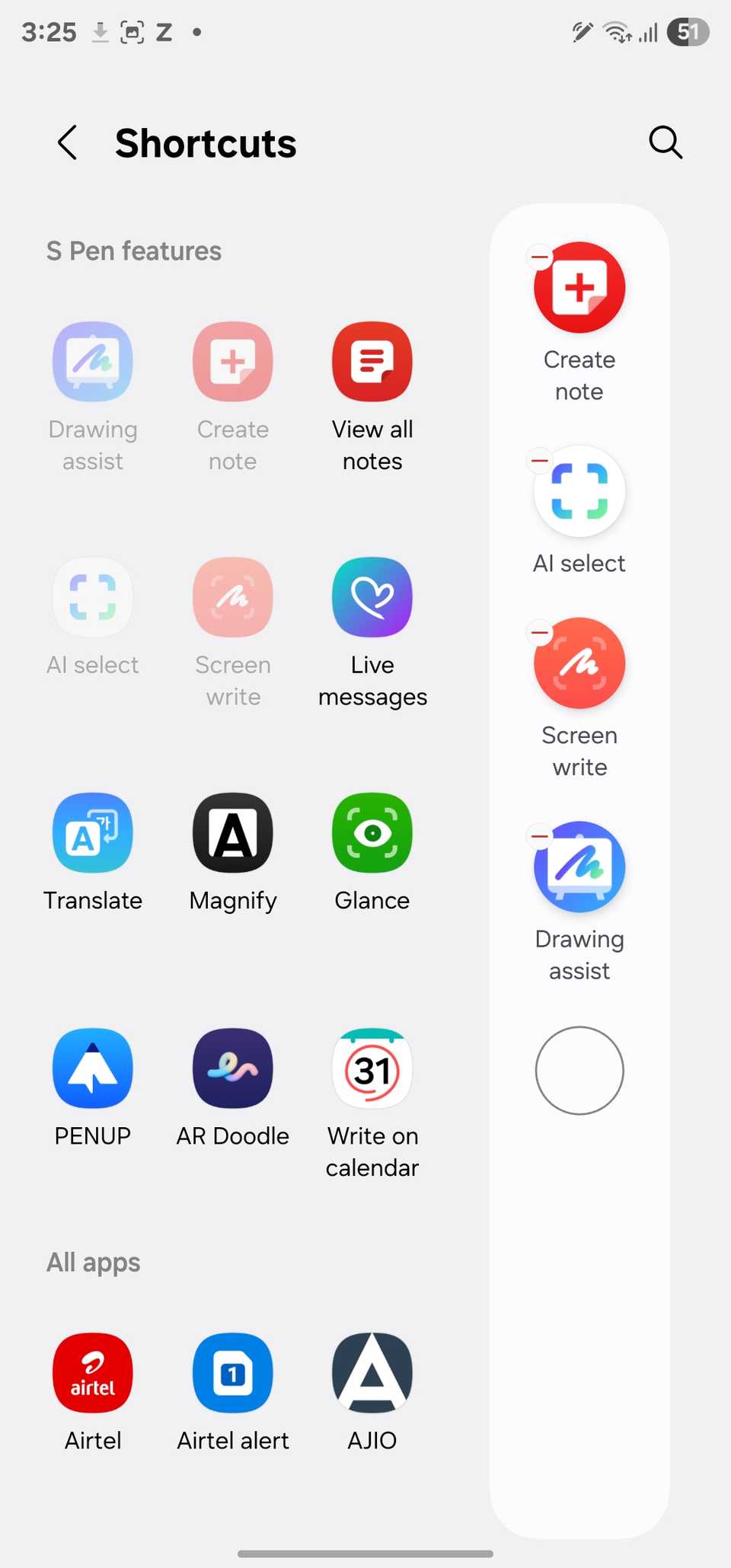Open Live messages
Viewport: 731px width, 1568px height.
[372, 598]
